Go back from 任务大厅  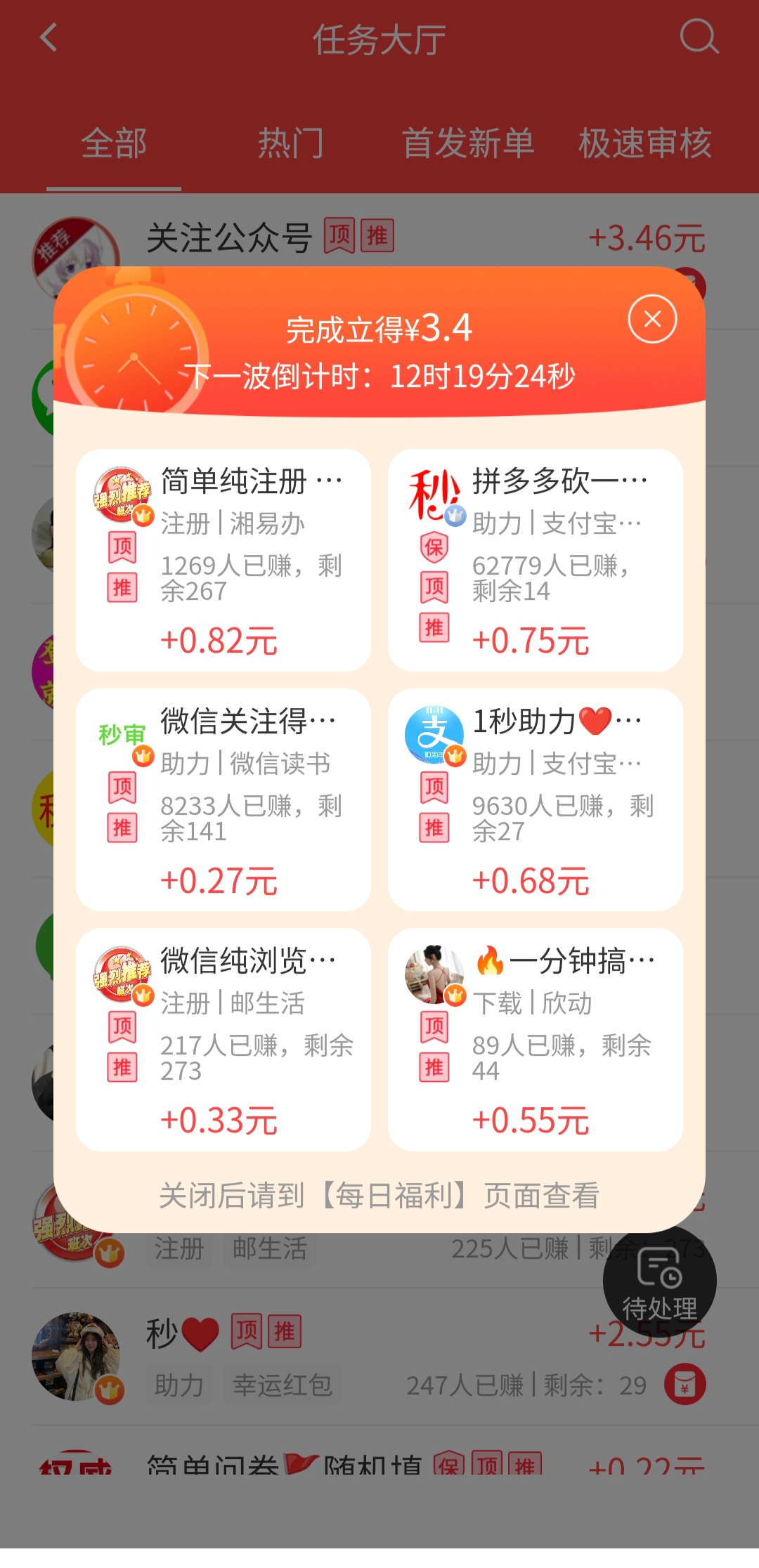coord(48,38)
